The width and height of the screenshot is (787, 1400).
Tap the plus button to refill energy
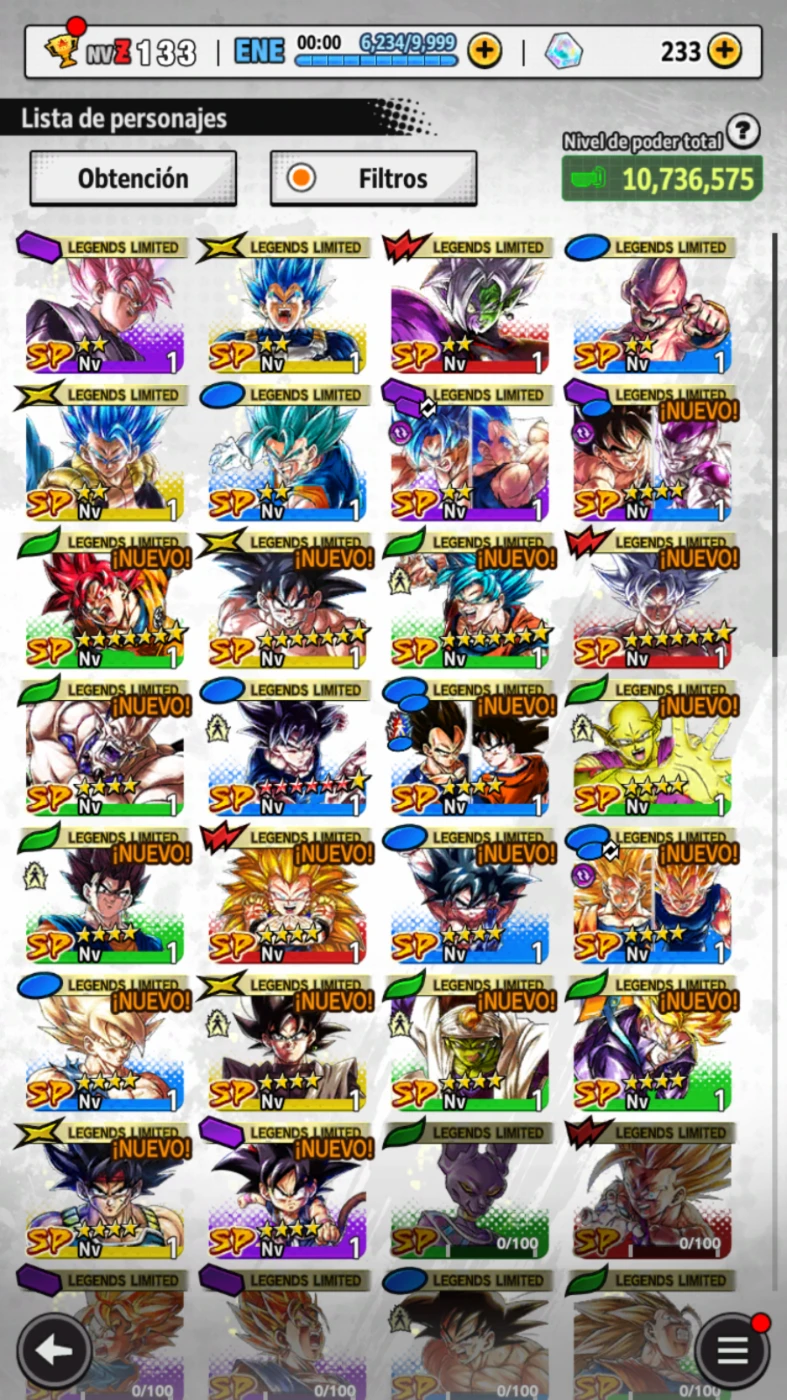[484, 50]
